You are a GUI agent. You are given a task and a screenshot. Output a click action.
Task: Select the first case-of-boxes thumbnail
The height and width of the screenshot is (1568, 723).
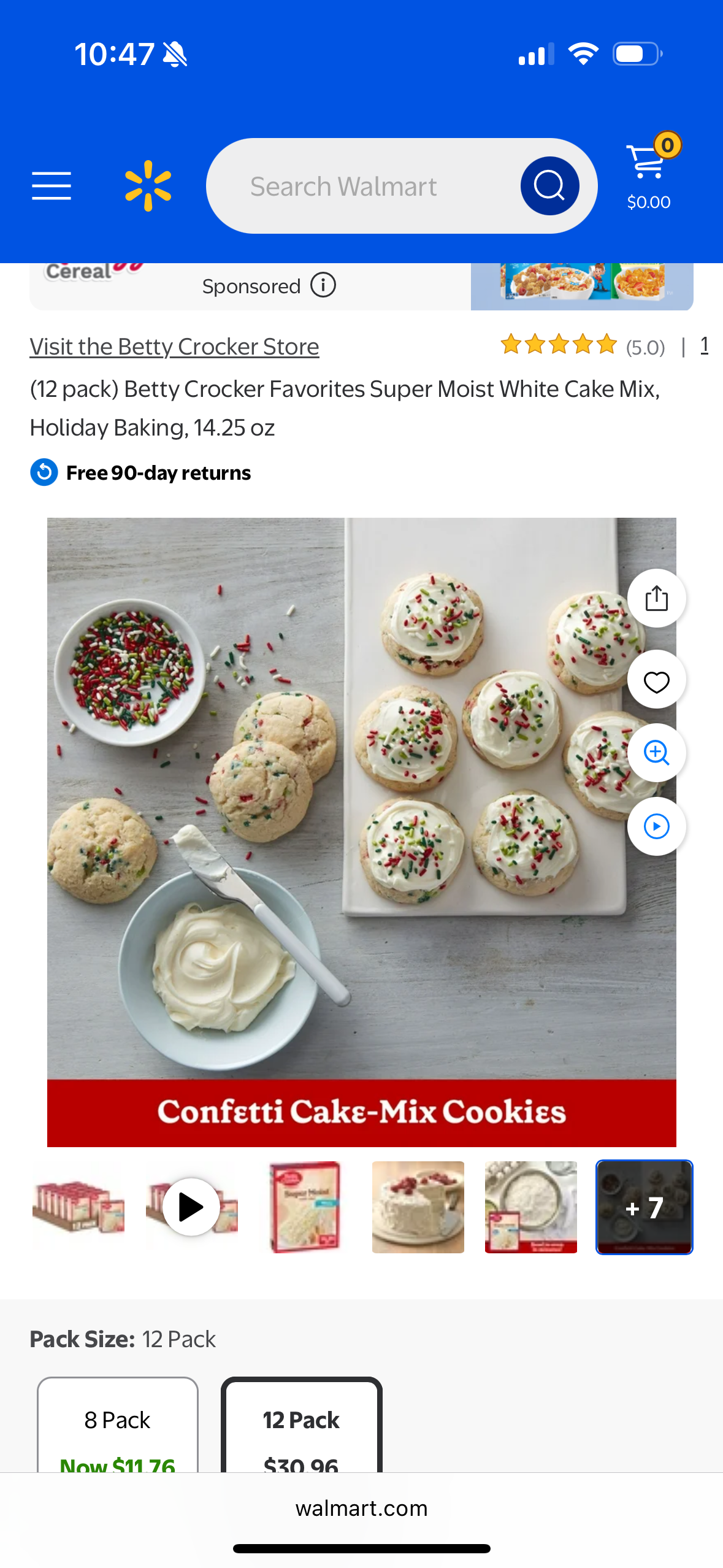point(78,1207)
